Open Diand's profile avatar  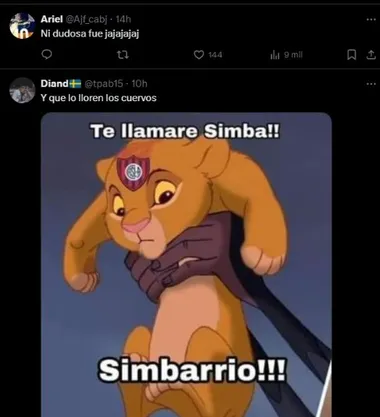click(22, 90)
